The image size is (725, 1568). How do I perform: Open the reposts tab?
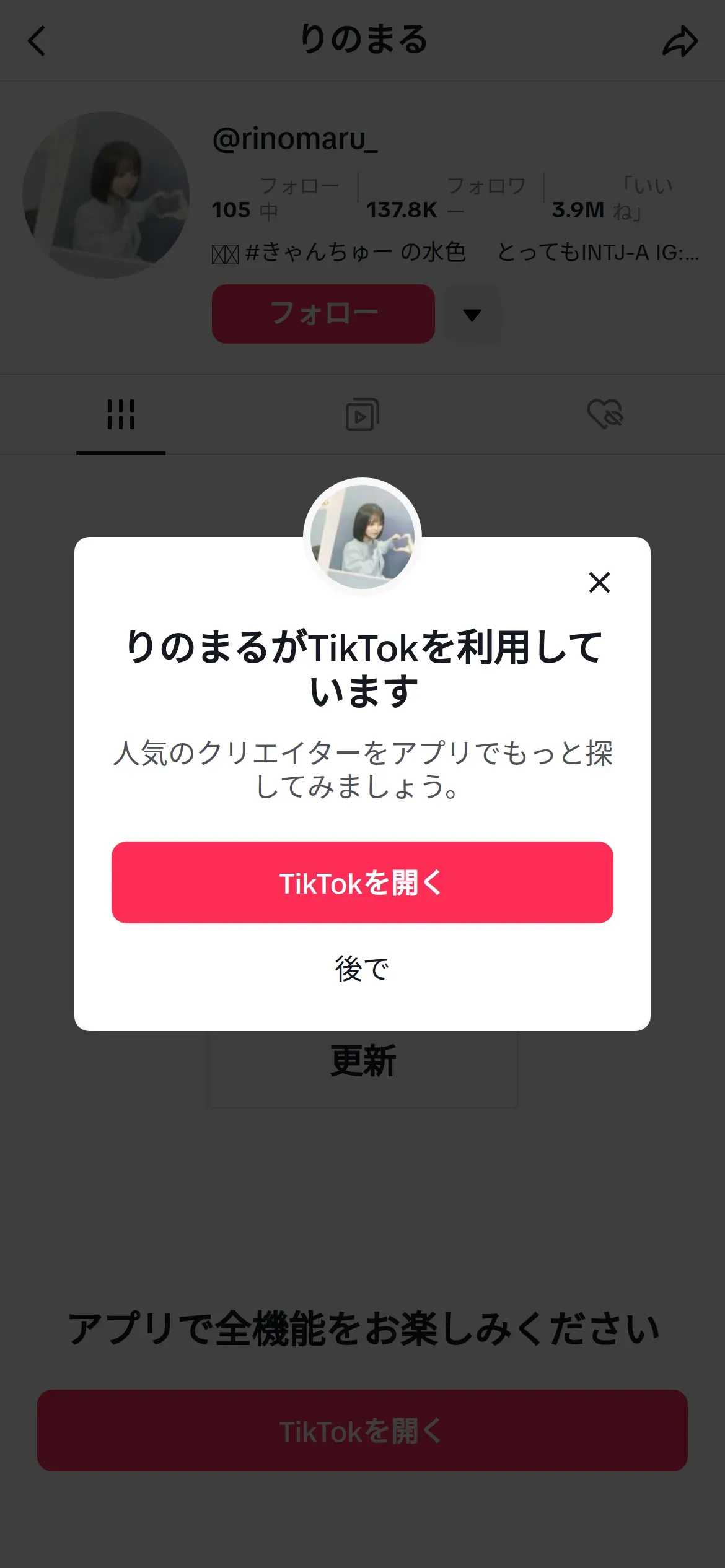pos(362,414)
